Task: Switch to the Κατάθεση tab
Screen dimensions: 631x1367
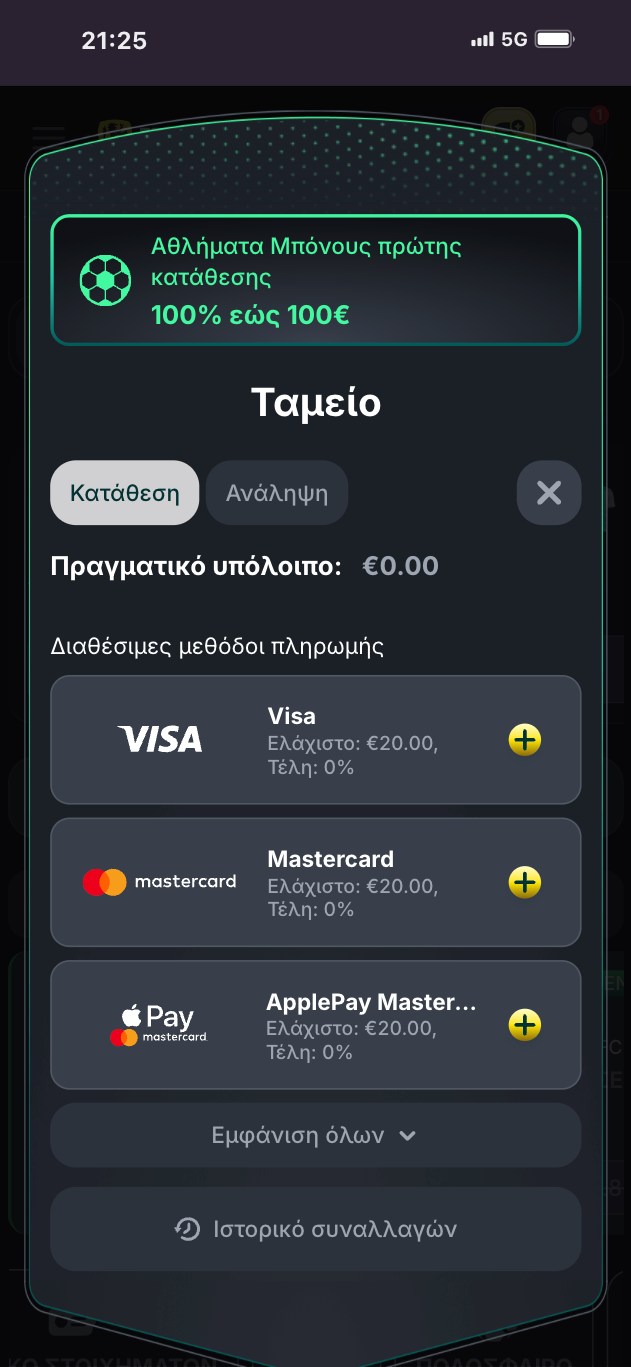Action: coord(125,493)
